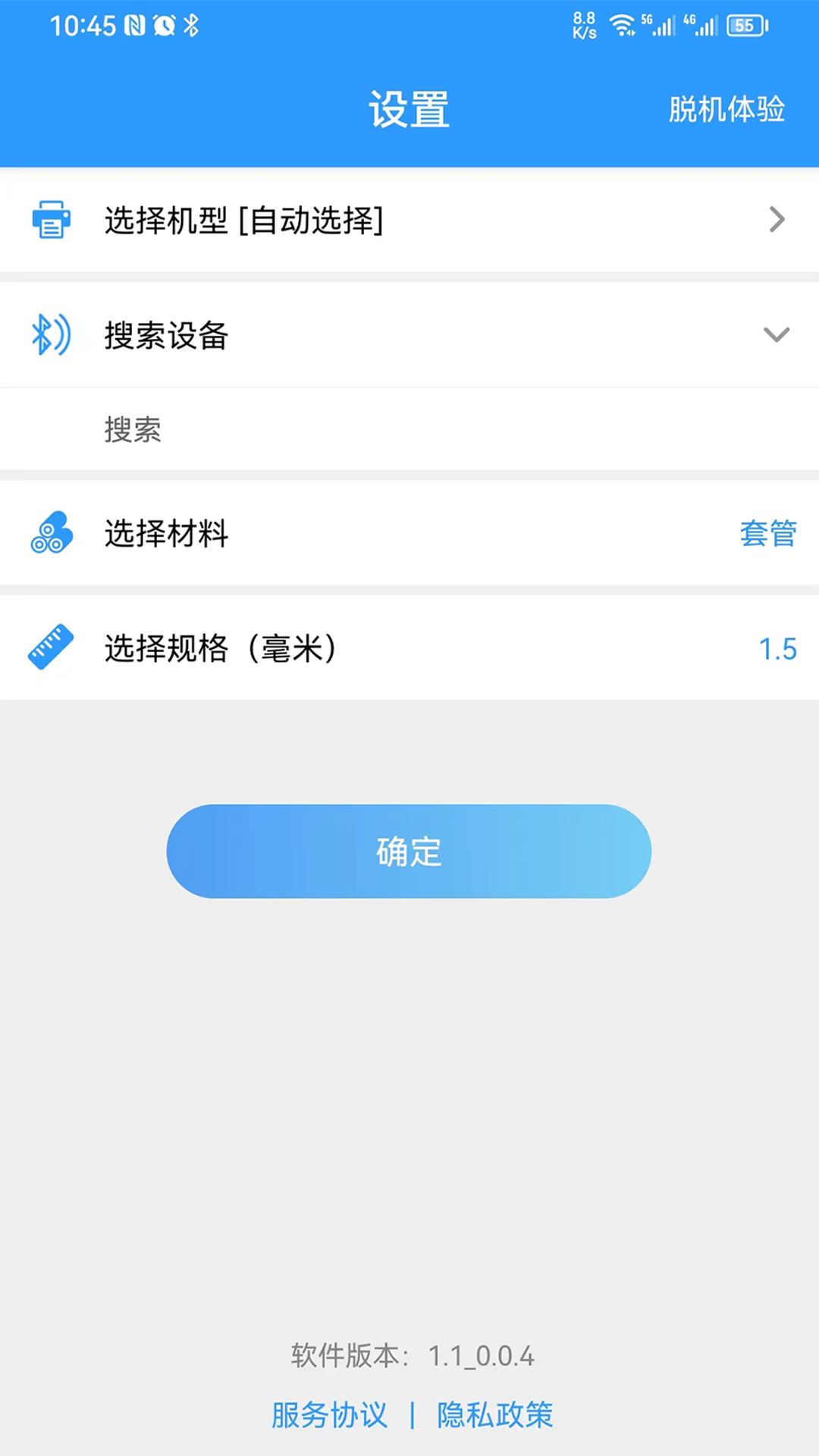819x1456 pixels.
Task: Open the 服务协议 link
Action: [x=329, y=1415]
